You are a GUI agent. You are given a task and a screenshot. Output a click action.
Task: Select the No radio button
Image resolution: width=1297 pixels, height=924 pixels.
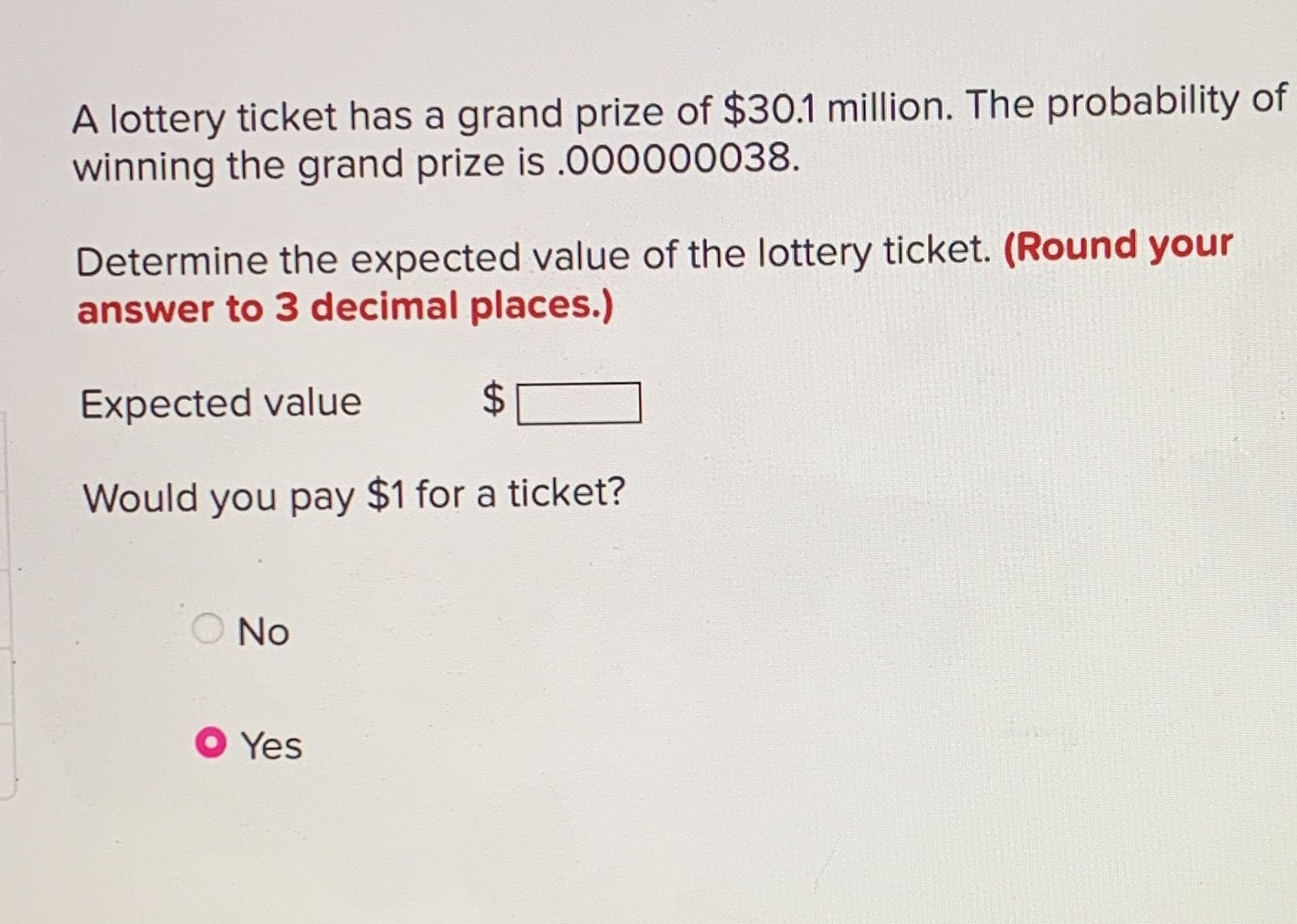pyautogui.click(x=208, y=628)
